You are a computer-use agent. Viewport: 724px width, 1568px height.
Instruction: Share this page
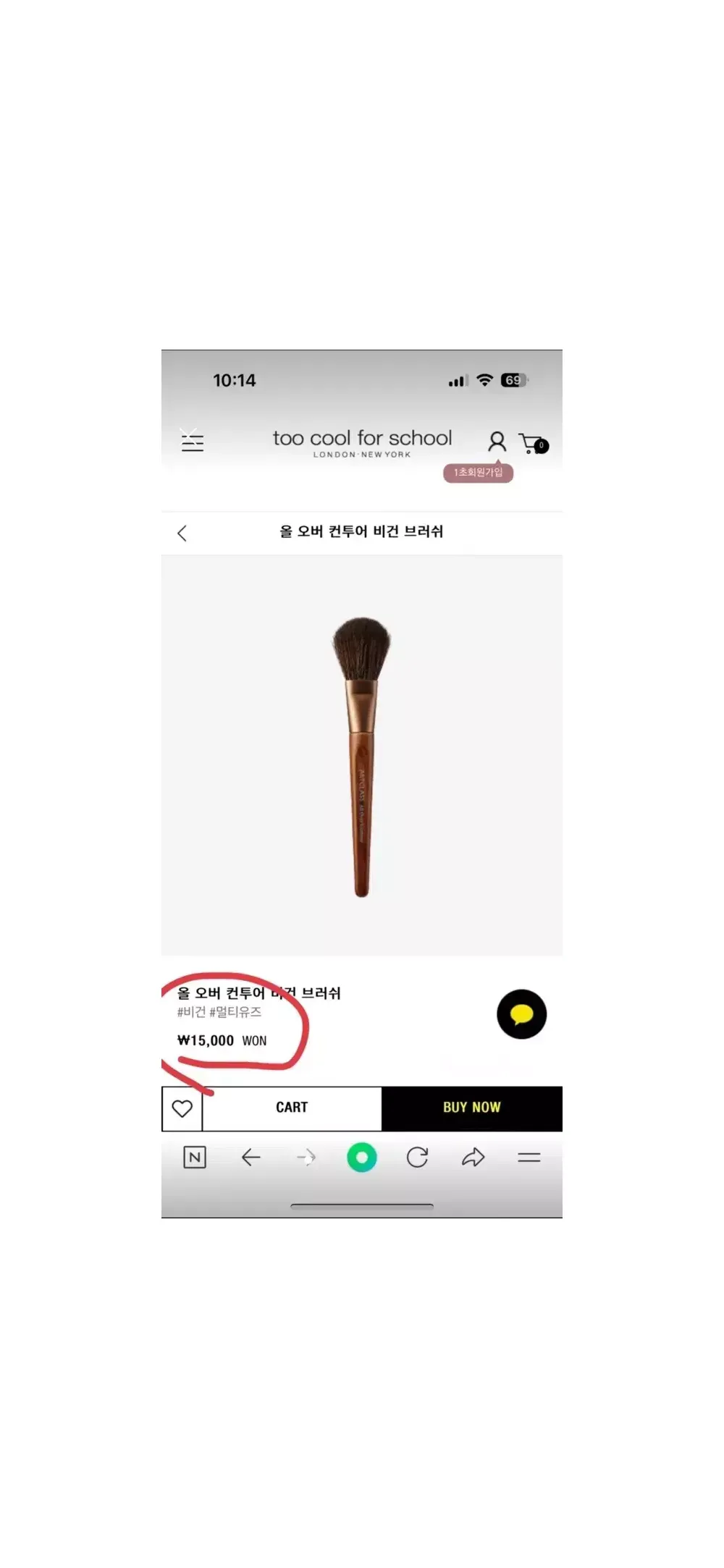473,1158
